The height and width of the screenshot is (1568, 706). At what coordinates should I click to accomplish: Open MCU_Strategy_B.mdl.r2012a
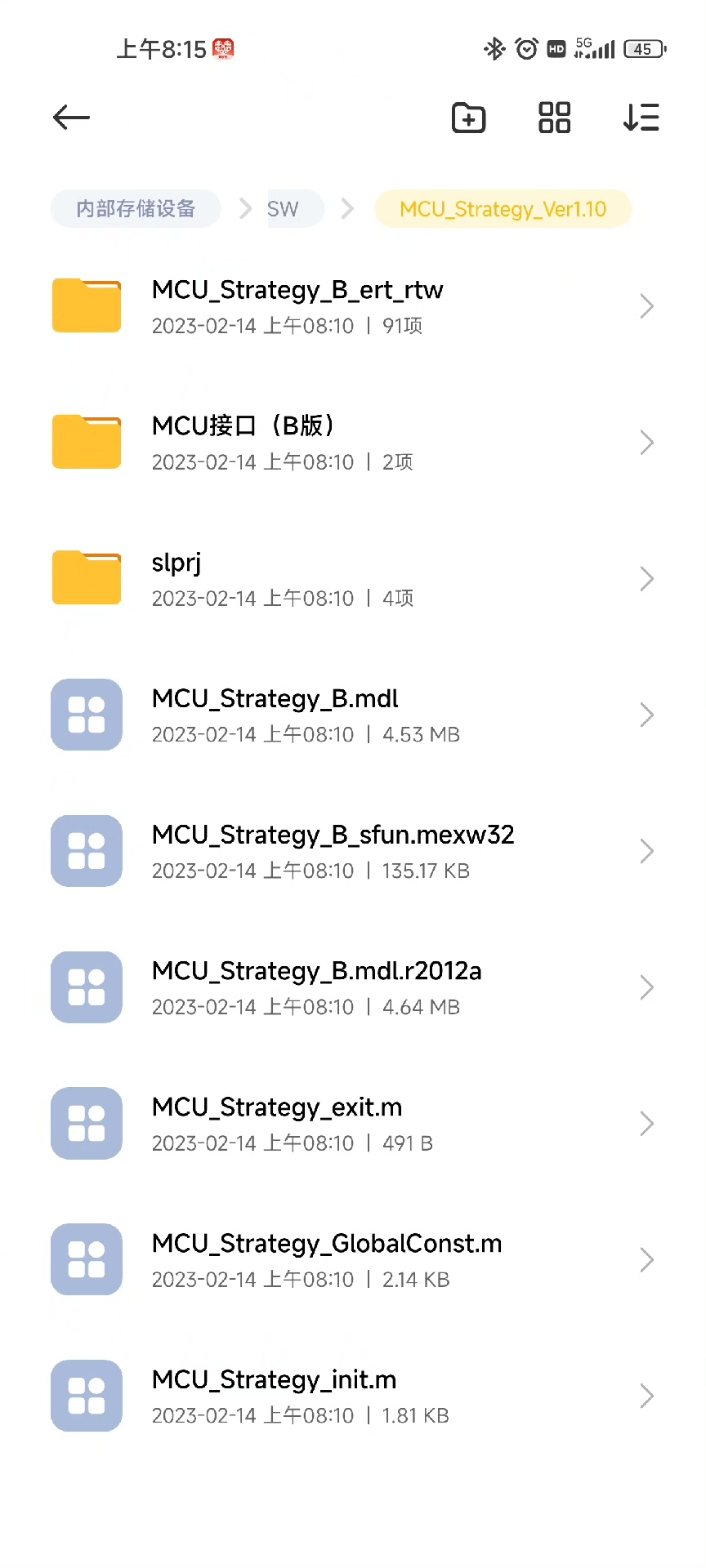[353, 987]
